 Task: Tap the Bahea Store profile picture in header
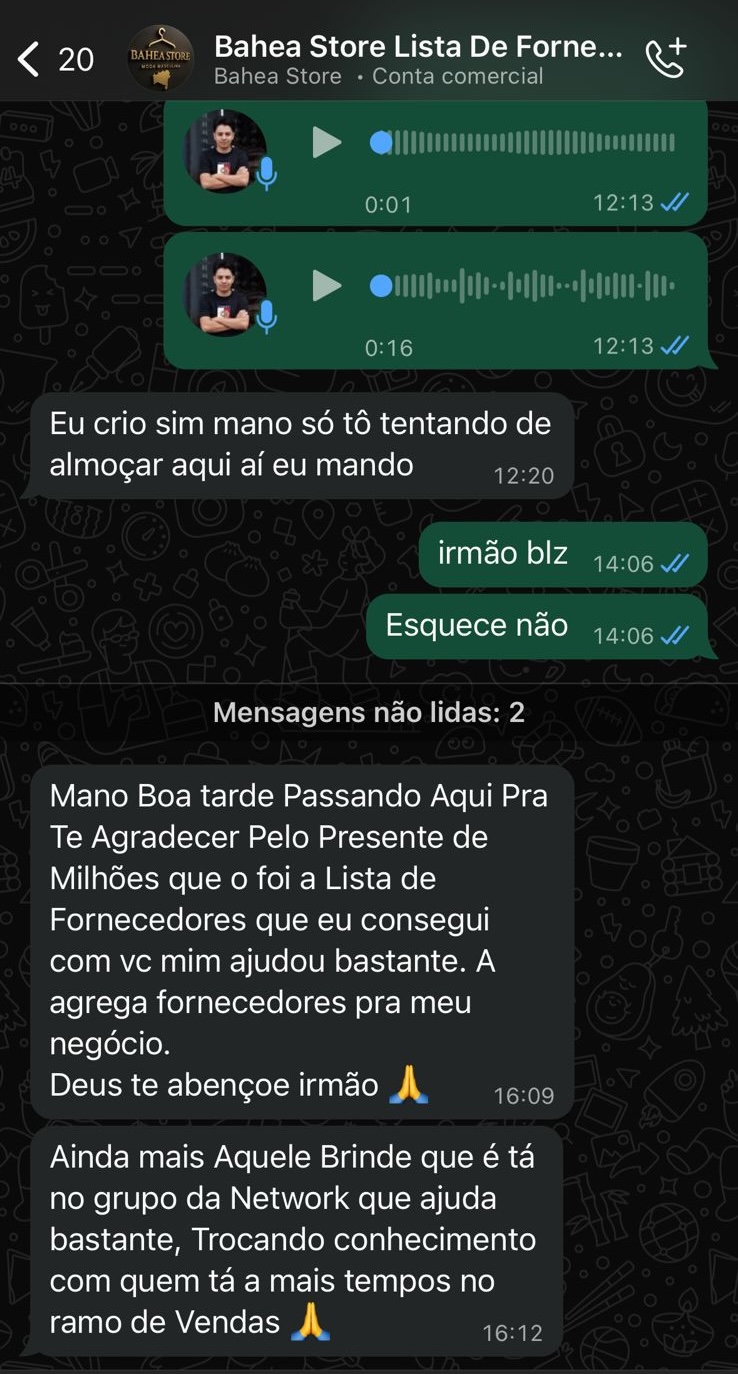pos(162,57)
